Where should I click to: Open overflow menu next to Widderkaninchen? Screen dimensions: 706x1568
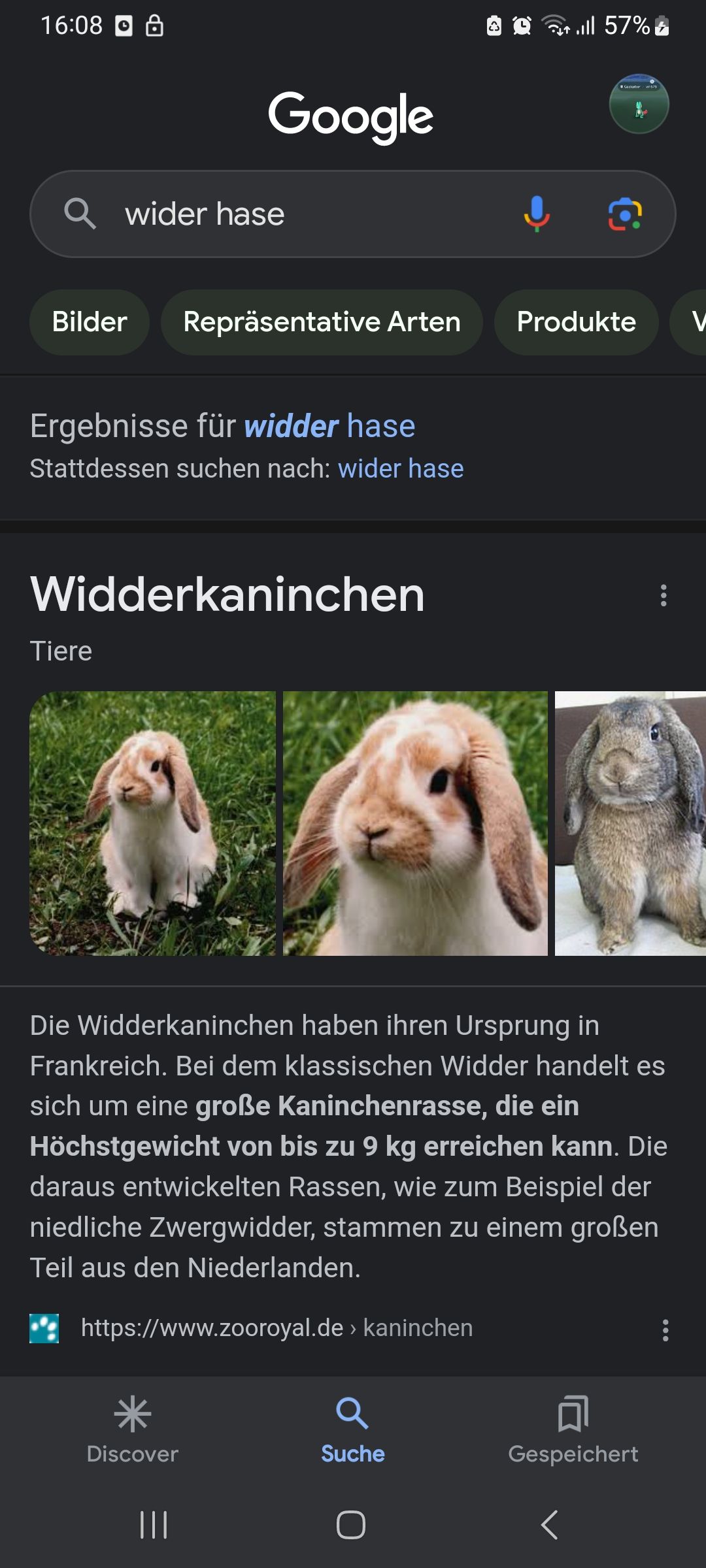pos(664,595)
